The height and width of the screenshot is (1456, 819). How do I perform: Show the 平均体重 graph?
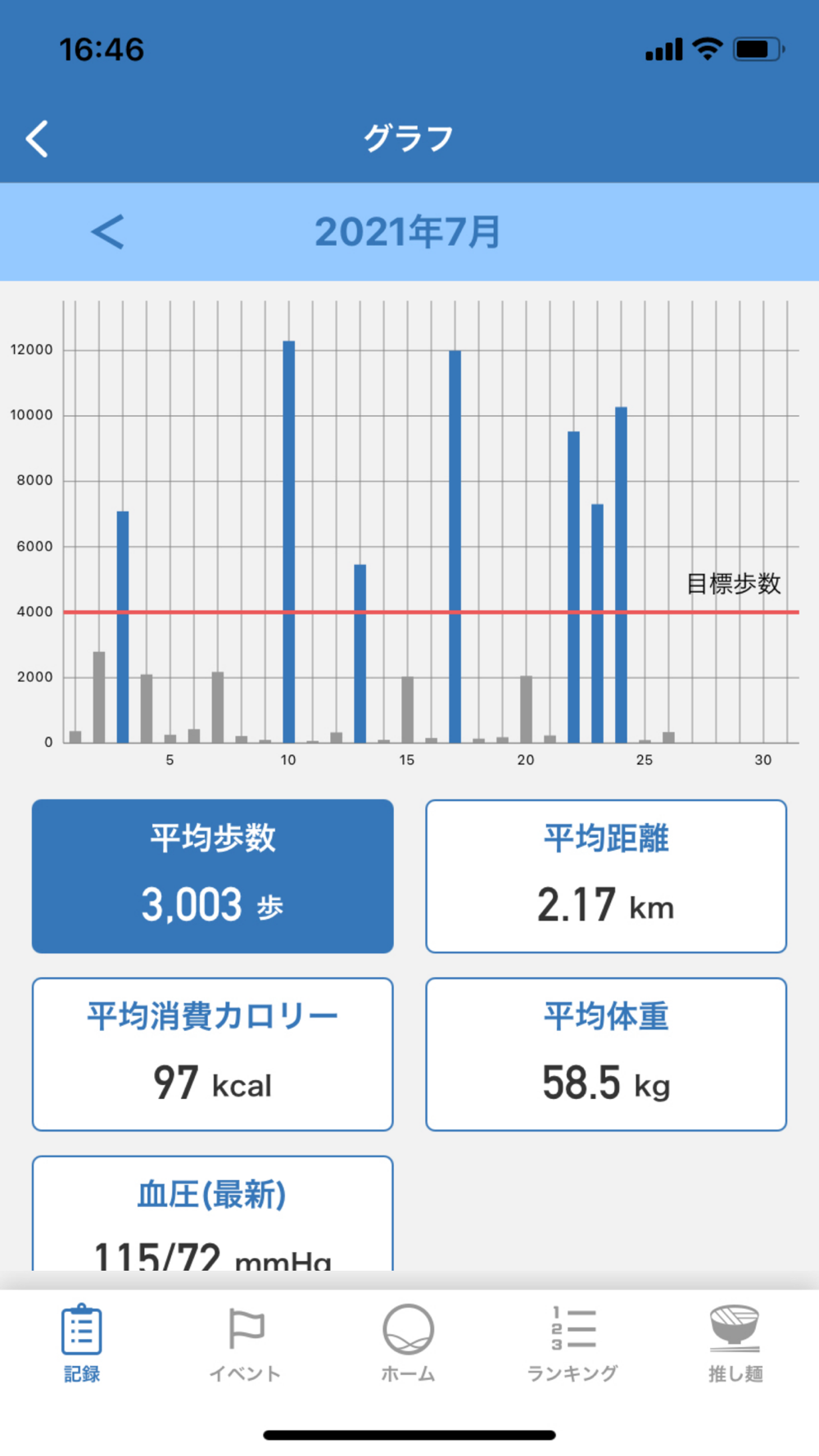click(606, 1055)
